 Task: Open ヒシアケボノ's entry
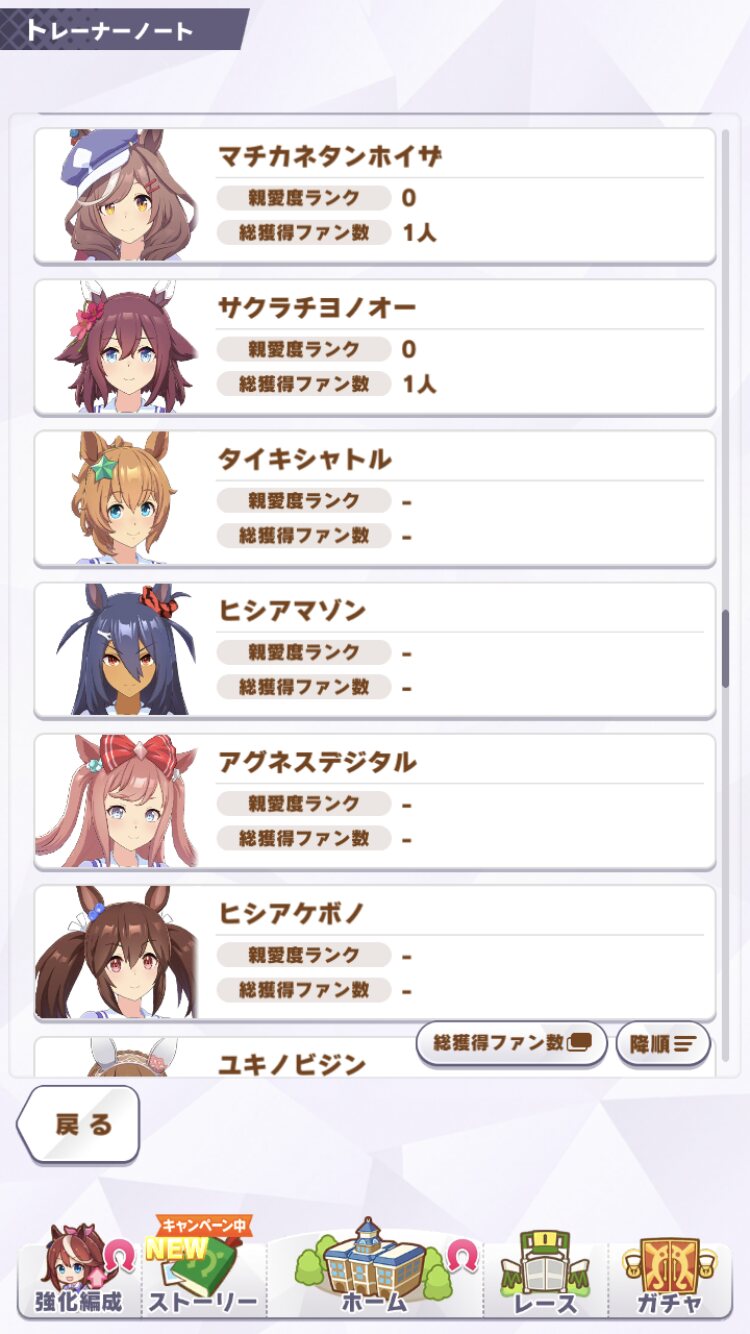pos(375,952)
